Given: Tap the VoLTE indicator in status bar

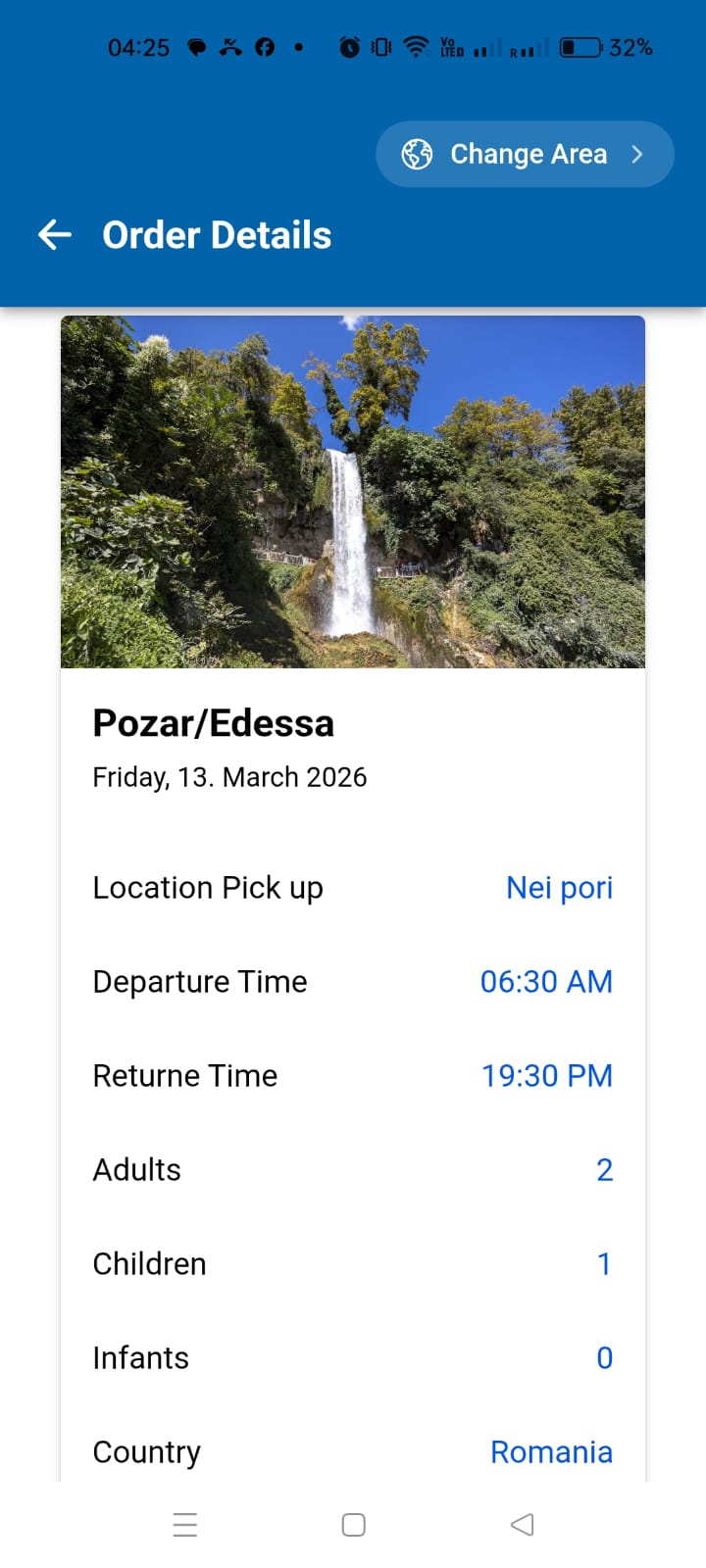Looking at the screenshot, I should (x=451, y=45).
